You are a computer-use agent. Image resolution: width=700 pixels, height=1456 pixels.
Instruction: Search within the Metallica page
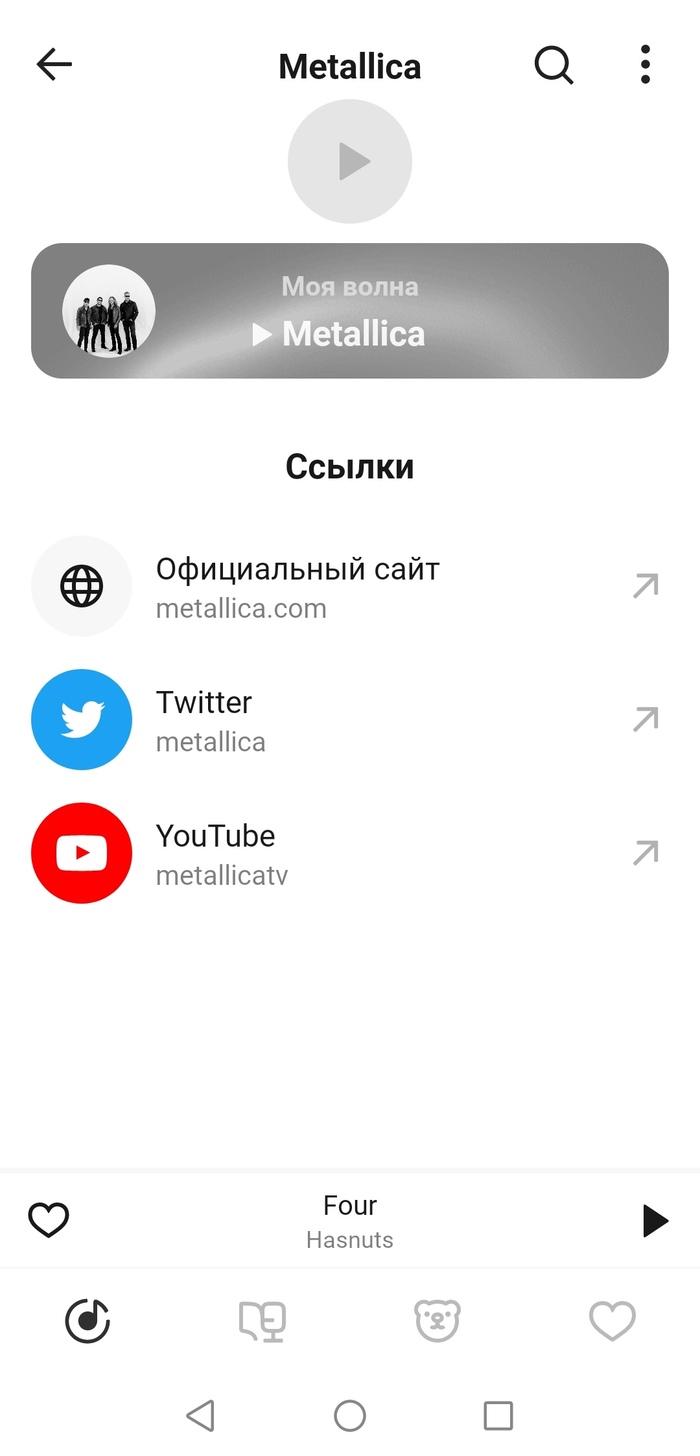[553, 65]
